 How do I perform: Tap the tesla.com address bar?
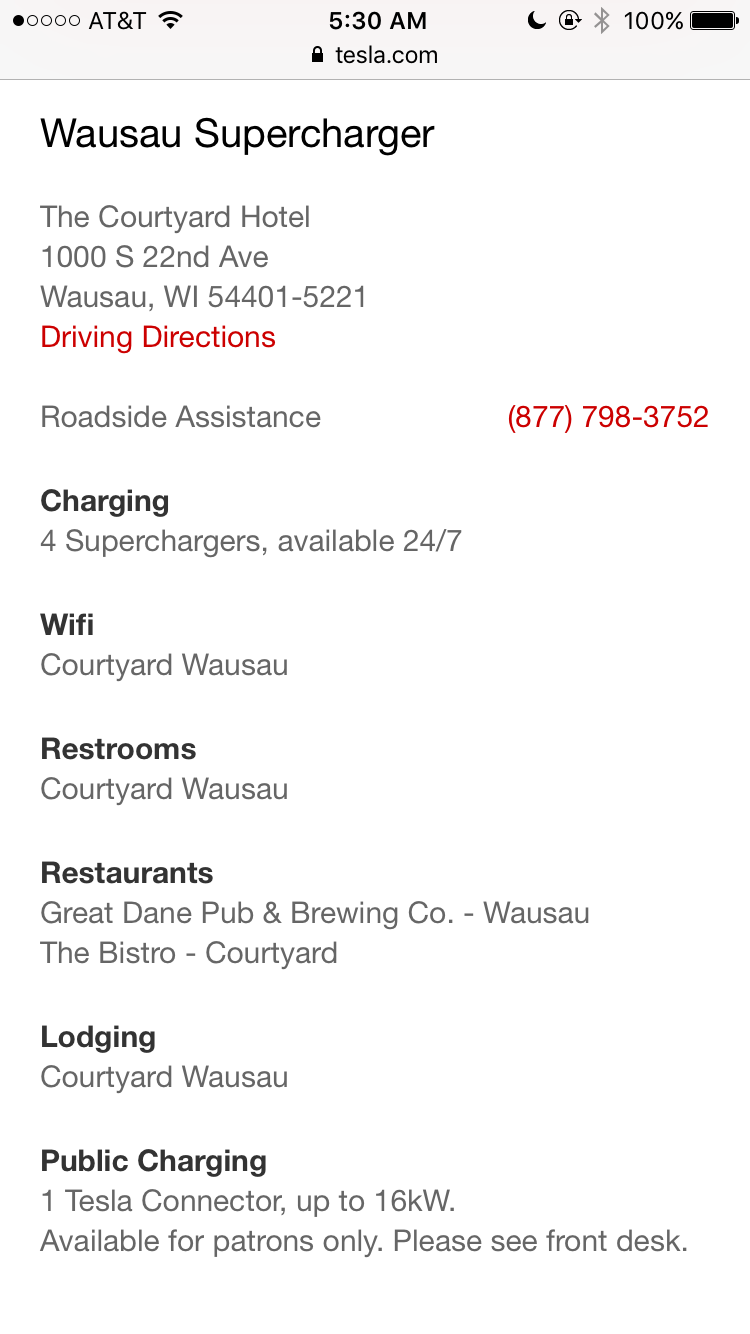coord(375,55)
